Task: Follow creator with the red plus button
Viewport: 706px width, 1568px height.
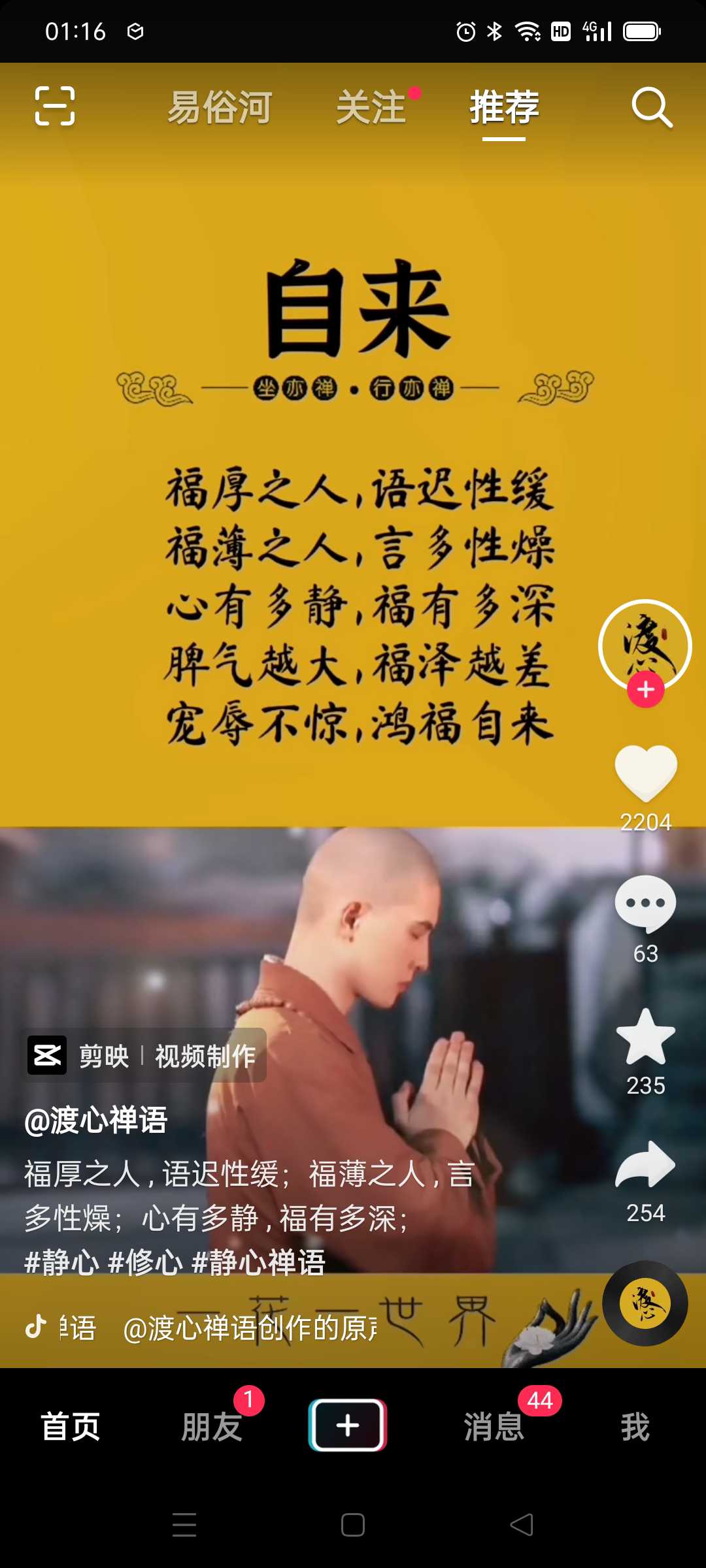Action: coord(646,689)
